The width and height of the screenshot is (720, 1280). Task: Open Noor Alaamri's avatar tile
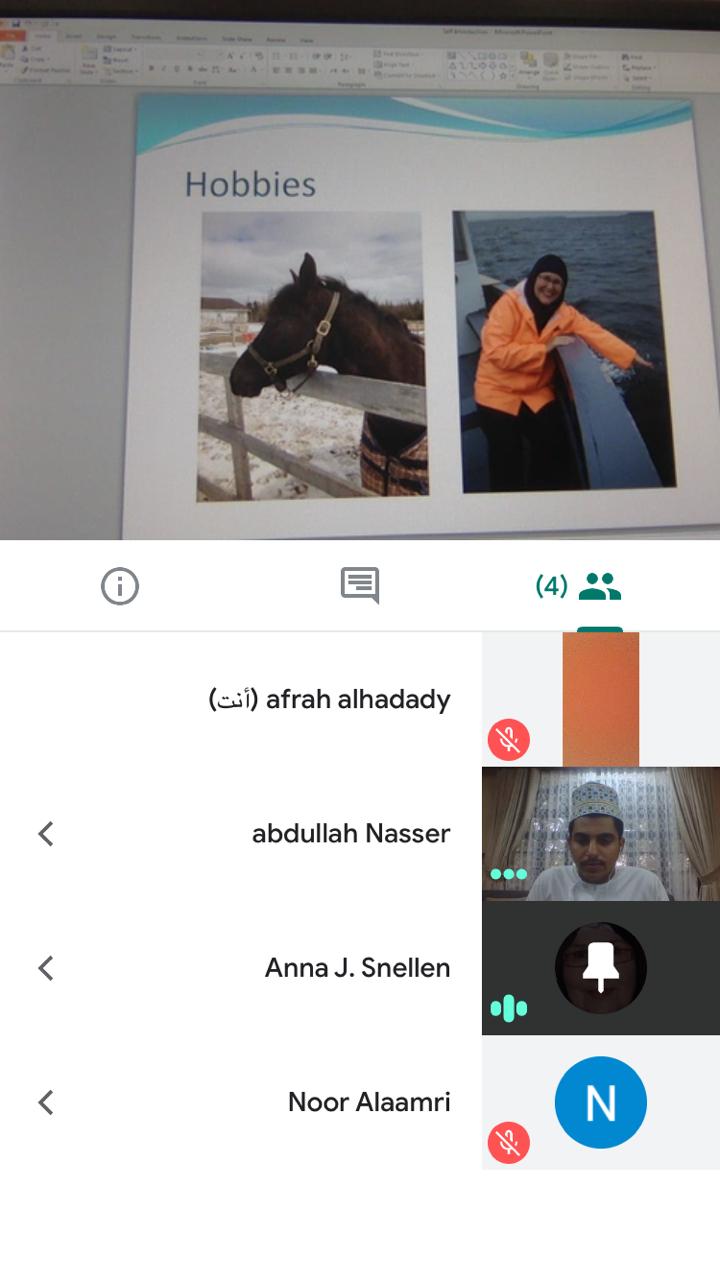pyautogui.click(x=601, y=1102)
